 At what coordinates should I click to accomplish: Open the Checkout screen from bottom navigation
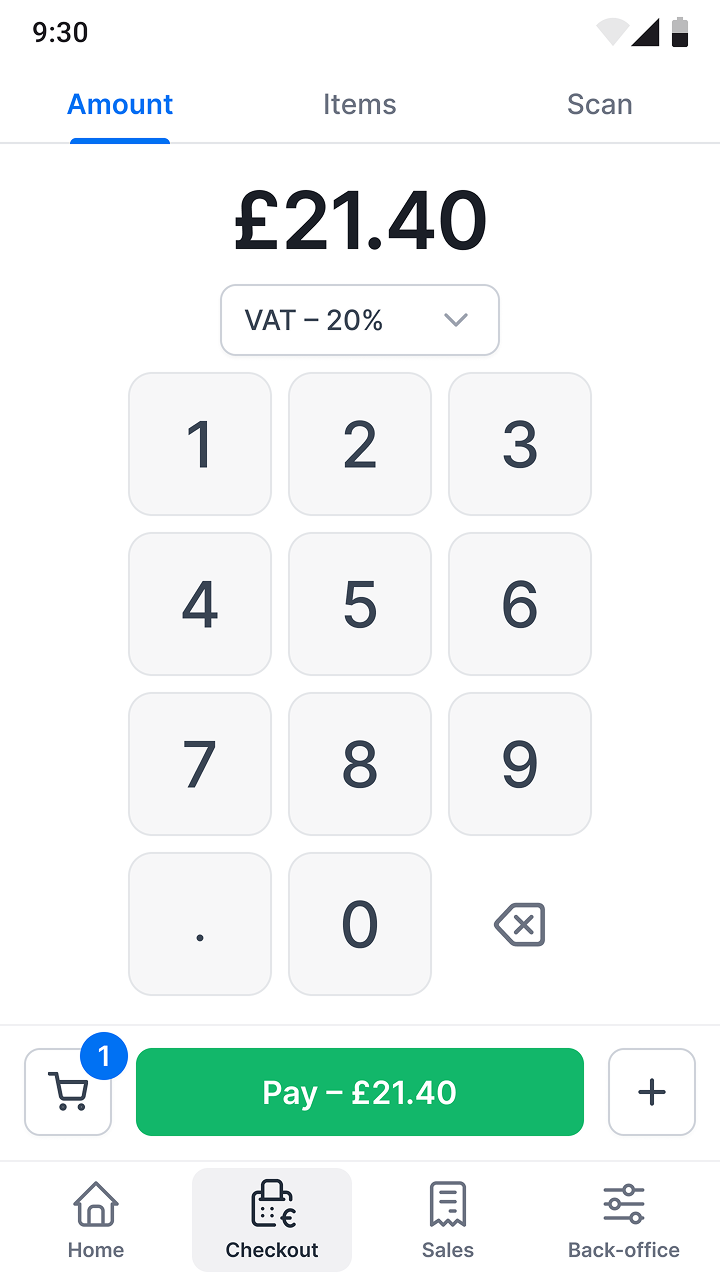point(271,1219)
